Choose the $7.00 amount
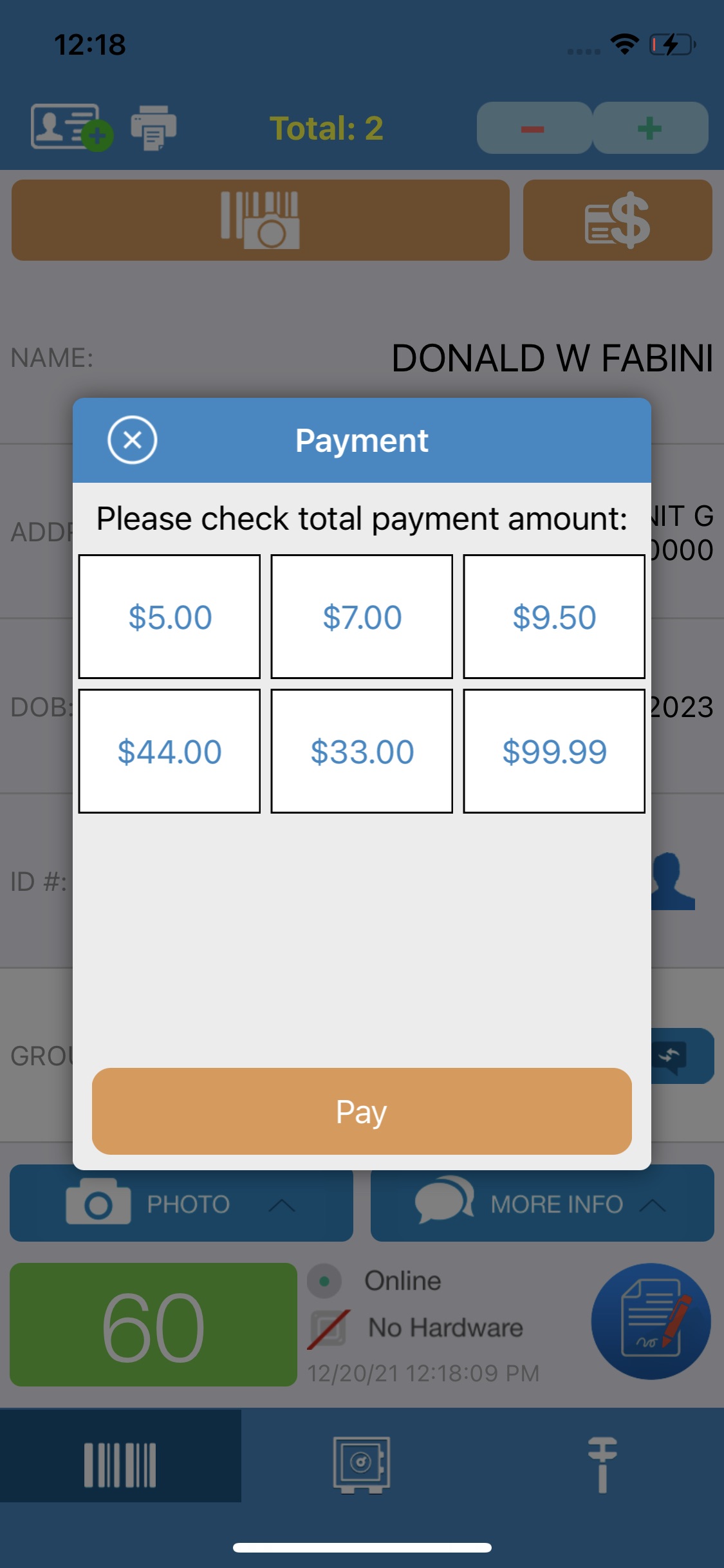The width and height of the screenshot is (724, 1568). [362, 617]
